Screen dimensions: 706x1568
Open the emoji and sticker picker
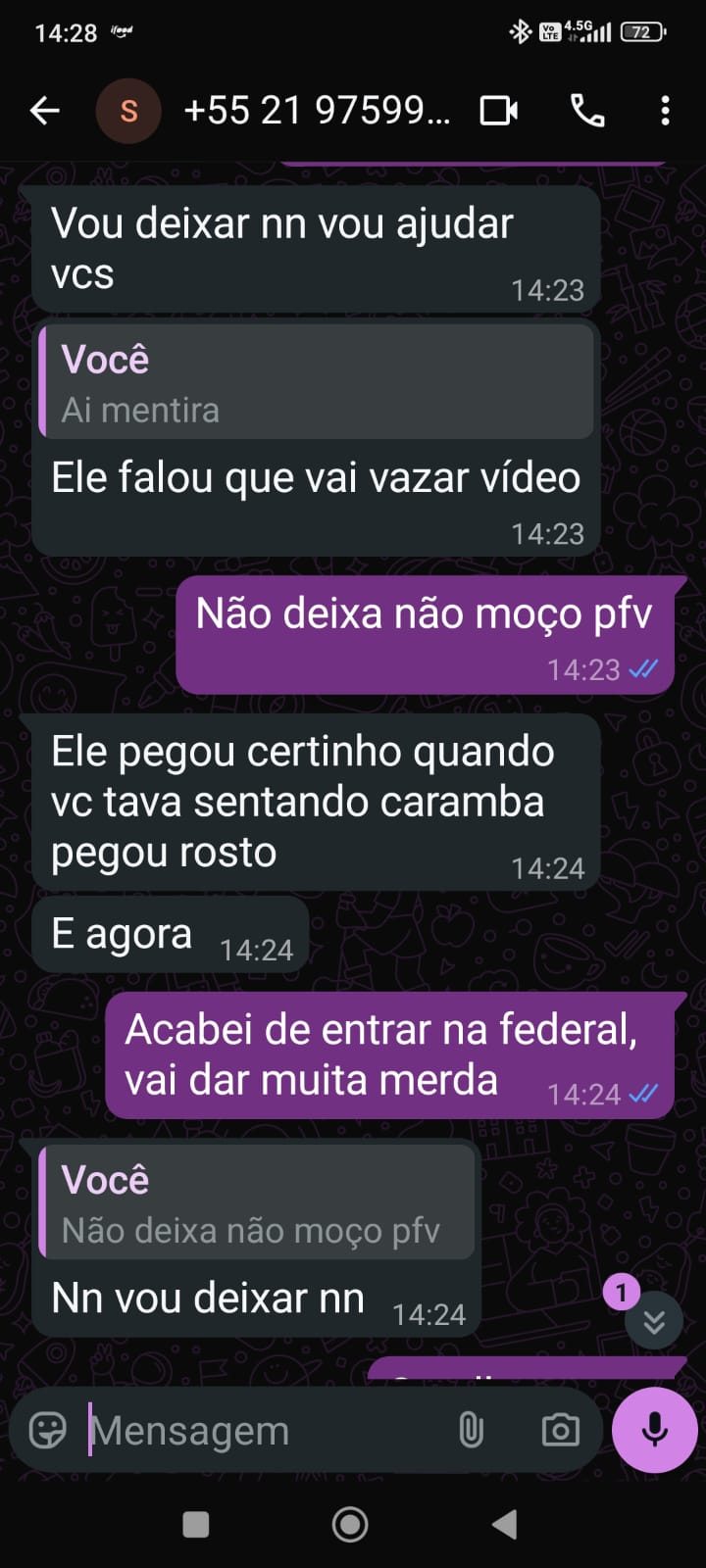[48, 1430]
